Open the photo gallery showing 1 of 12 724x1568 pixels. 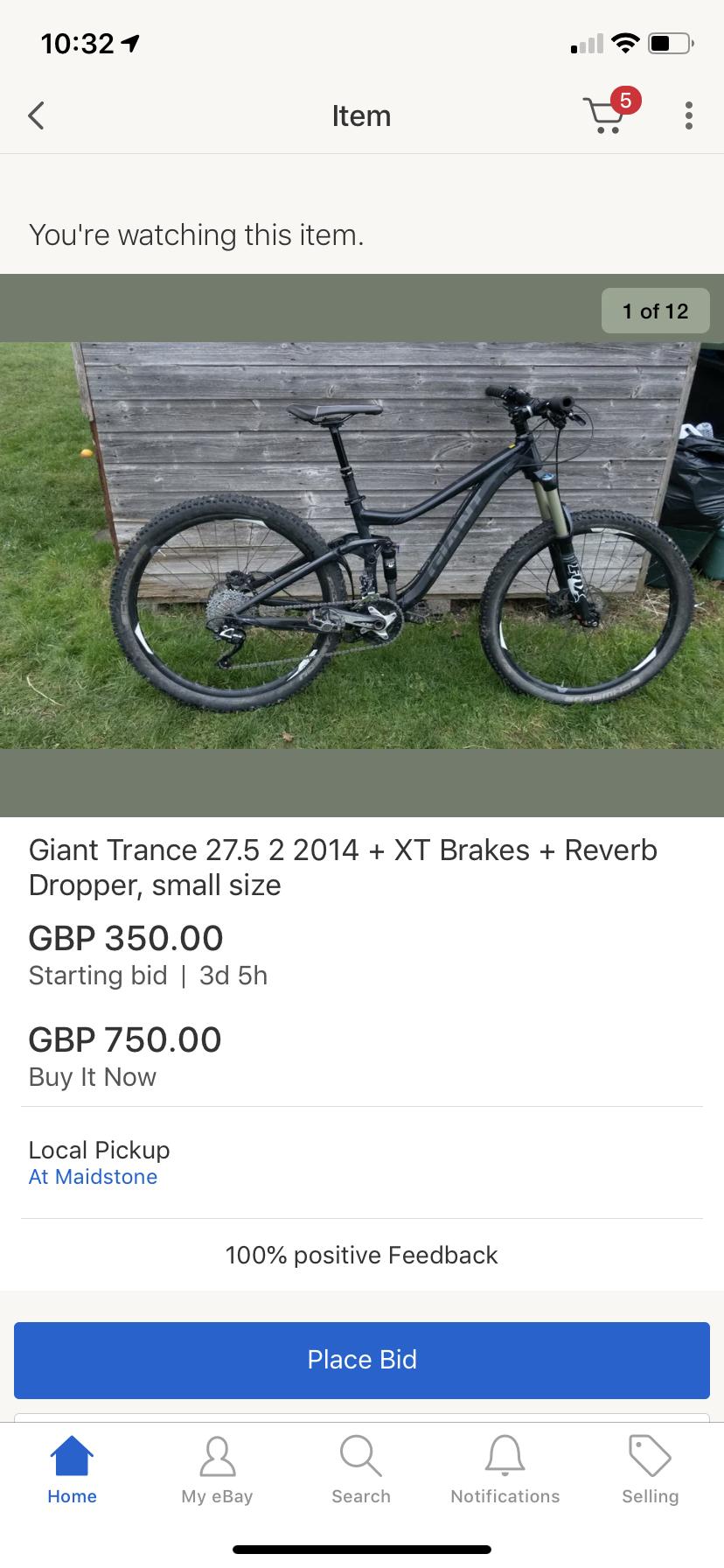pos(655,311)
